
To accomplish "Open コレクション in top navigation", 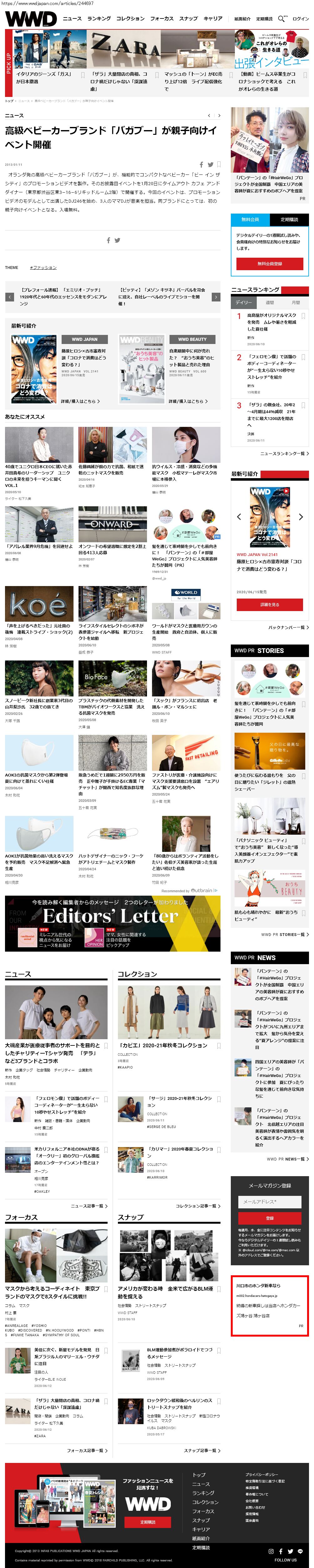I will click(130, 19).
